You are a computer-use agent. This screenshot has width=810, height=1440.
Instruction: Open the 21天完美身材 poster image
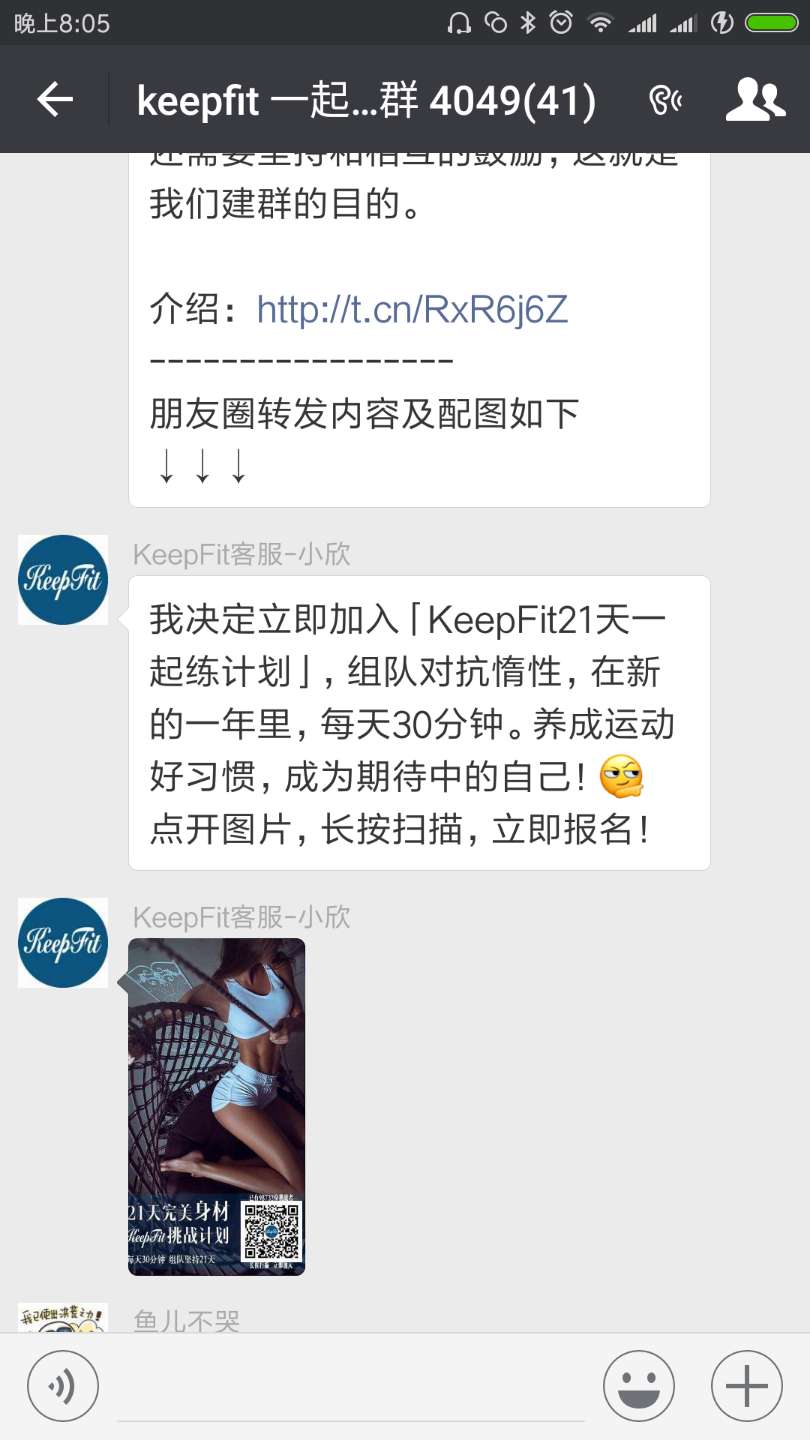[x=216, y=1107]
